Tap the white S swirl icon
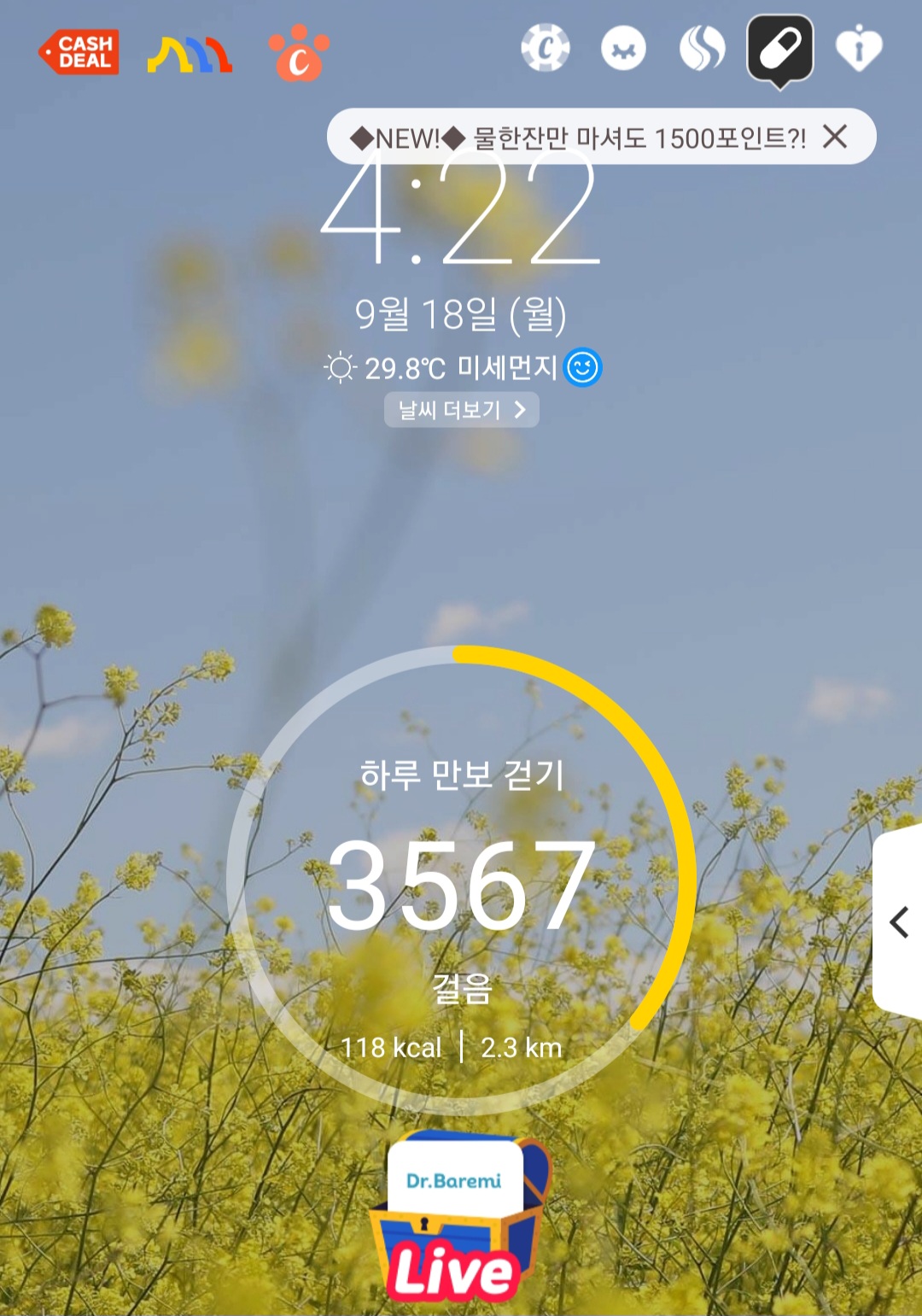Image resolution: width=922 pixels, height=1316 pixels. point(702,48)
